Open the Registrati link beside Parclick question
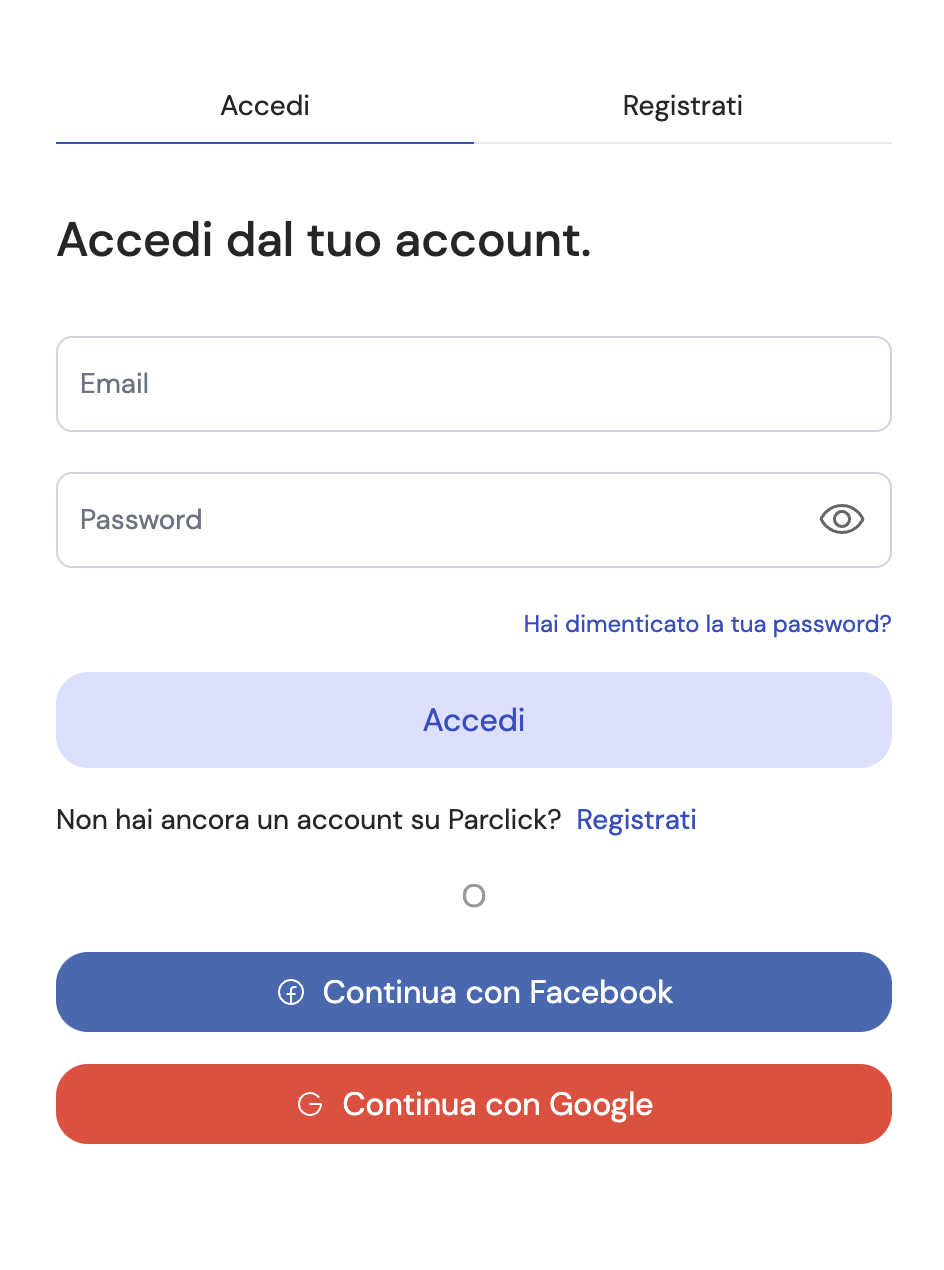The height and width of the screenshot is (1270, 944). (x=637, y=820)
